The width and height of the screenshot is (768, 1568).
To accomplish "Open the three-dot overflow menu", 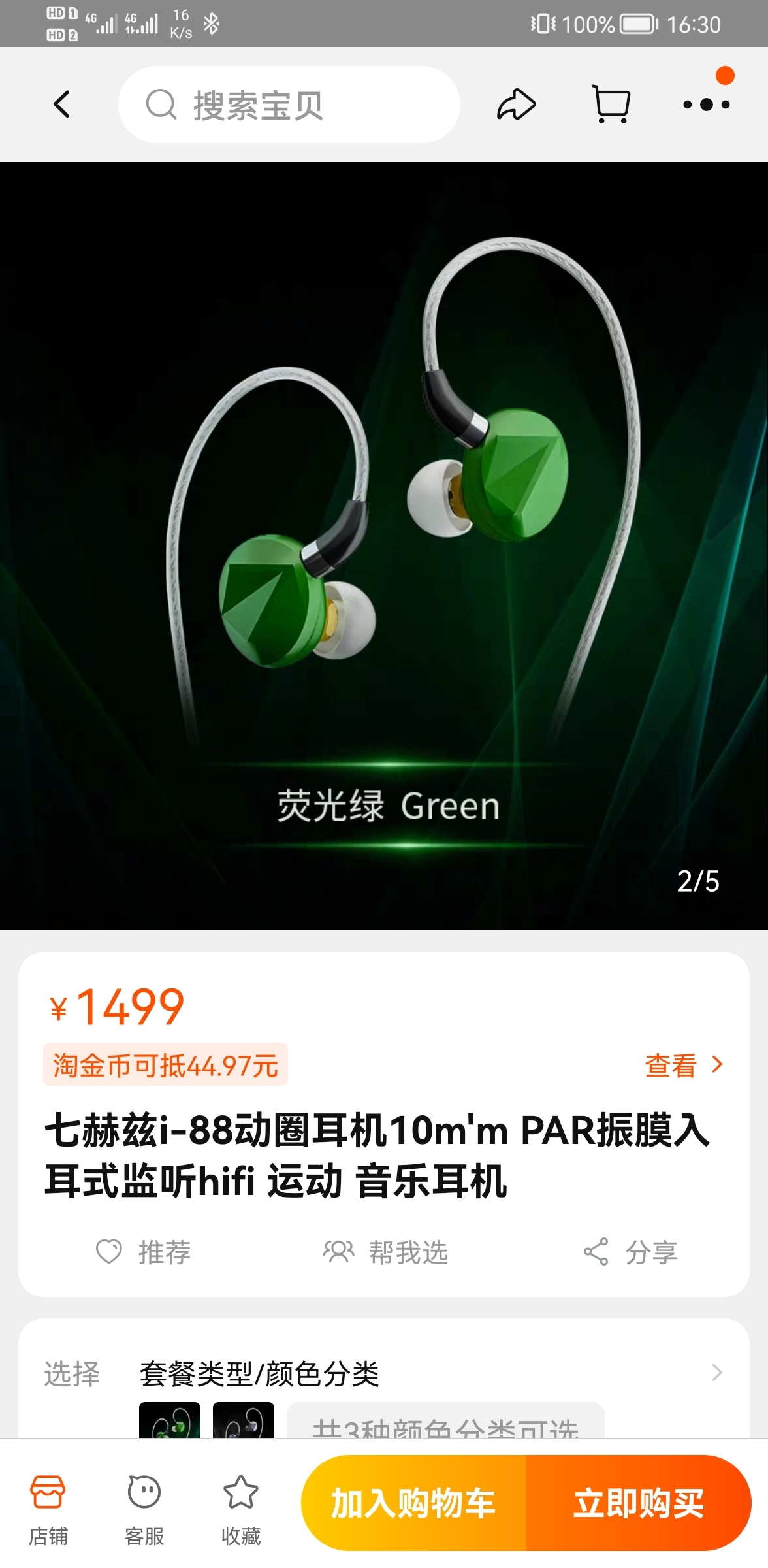I will tap(706, 105).
